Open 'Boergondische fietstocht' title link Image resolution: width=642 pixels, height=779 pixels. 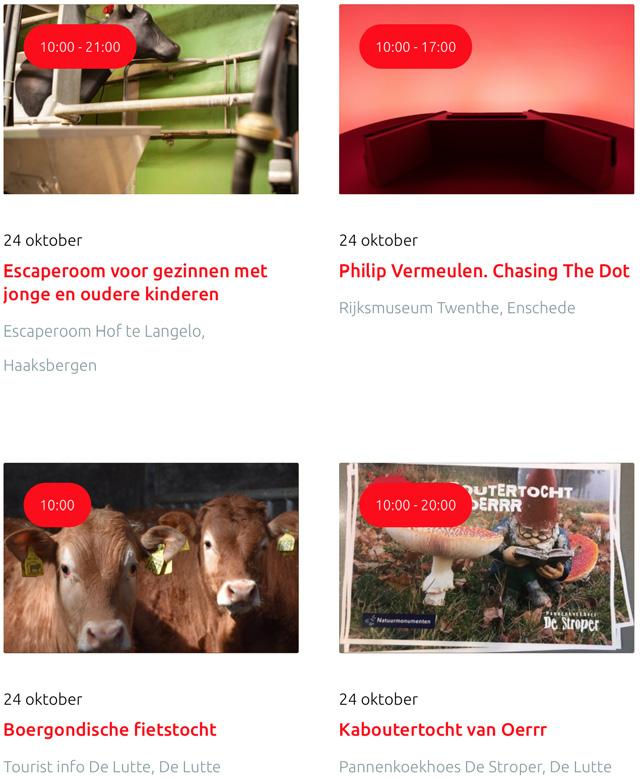tap(110, 729)
